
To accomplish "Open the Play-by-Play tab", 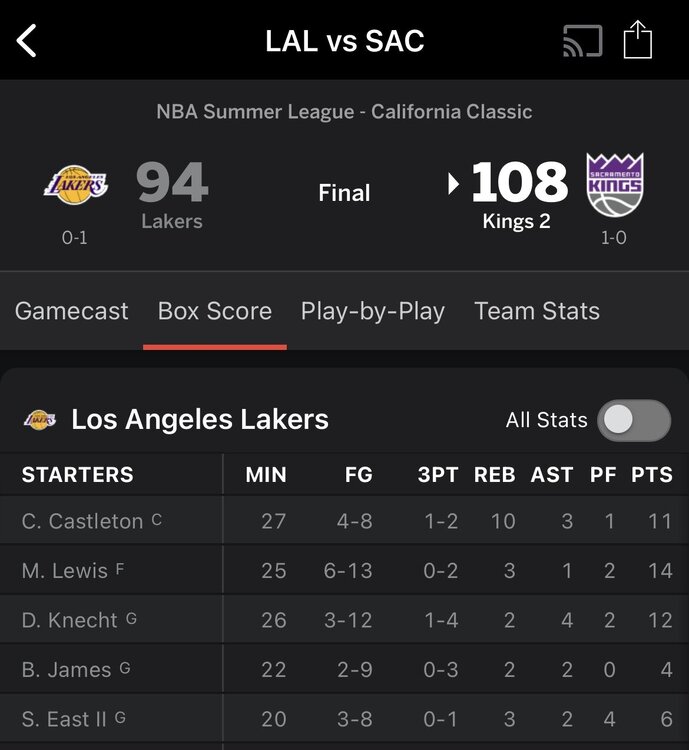I will (x=373, y=311).
